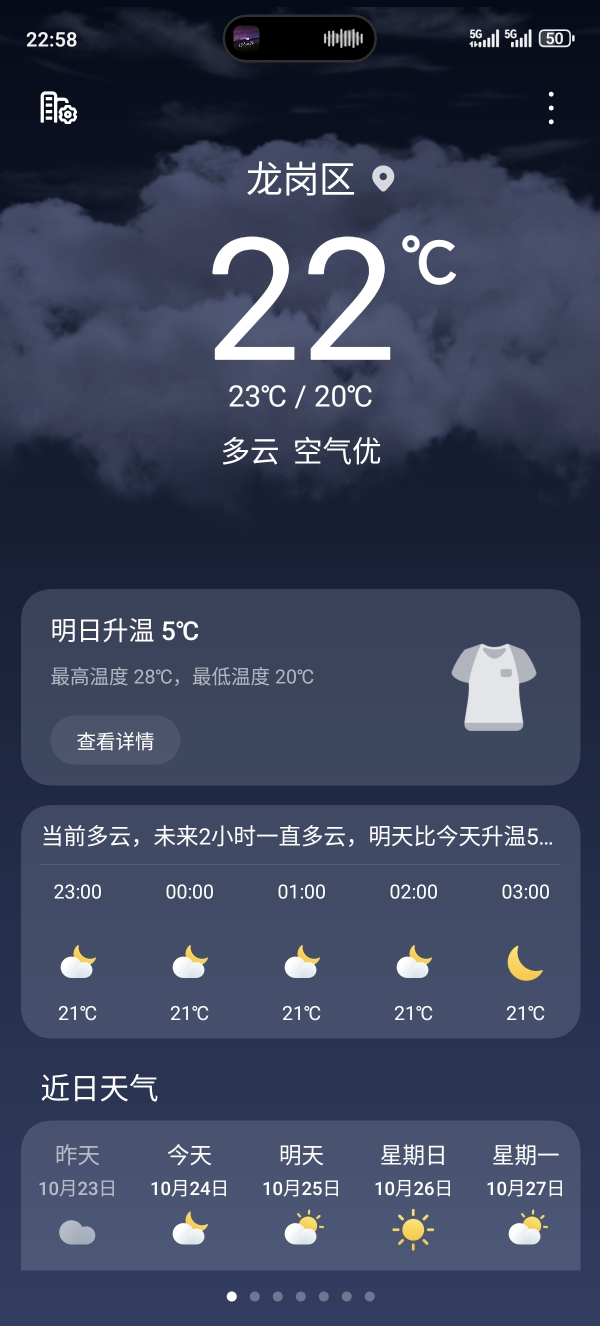Open the city management icon
600x1326 pixels.
(58, 108)
